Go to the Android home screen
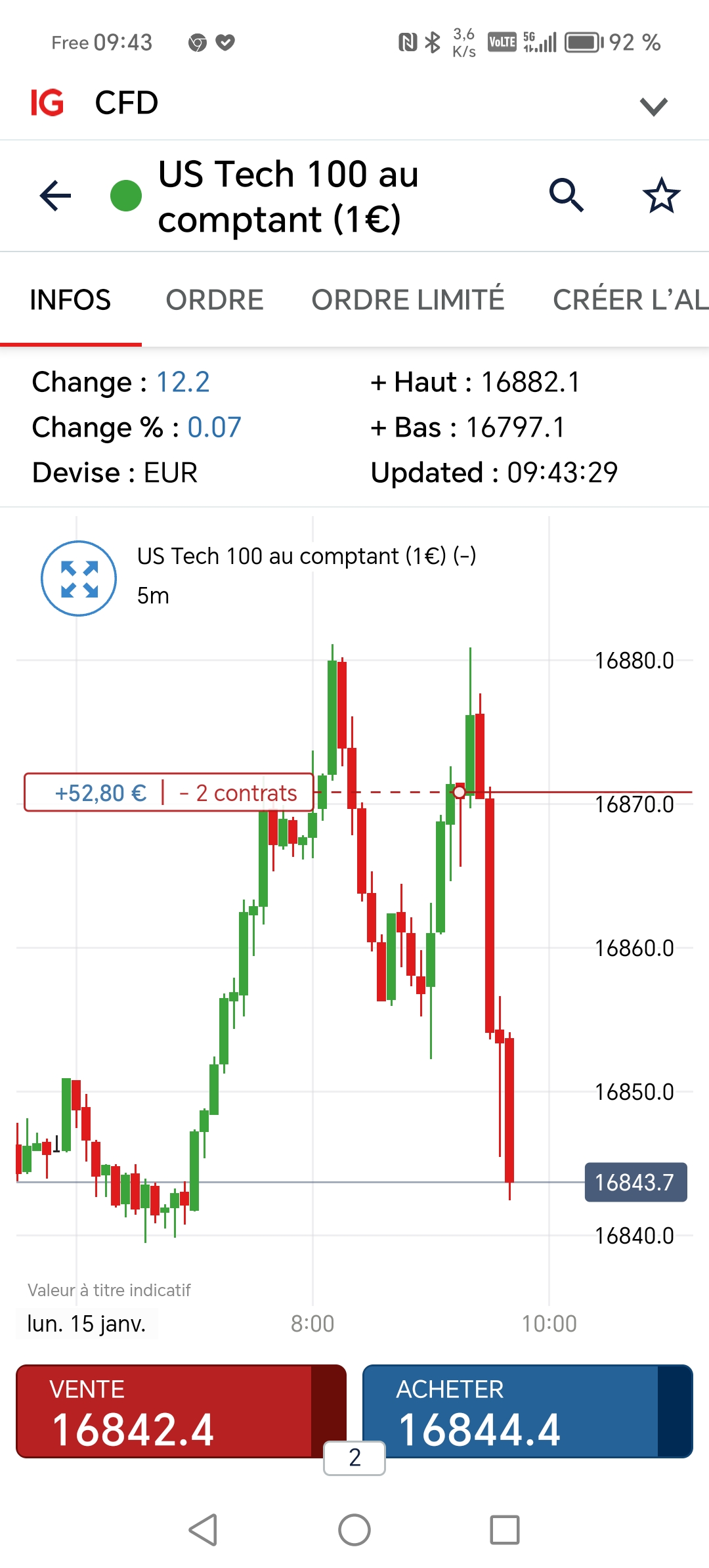Viewport: 709px width, 1568px height. [x=354, y=1530]
